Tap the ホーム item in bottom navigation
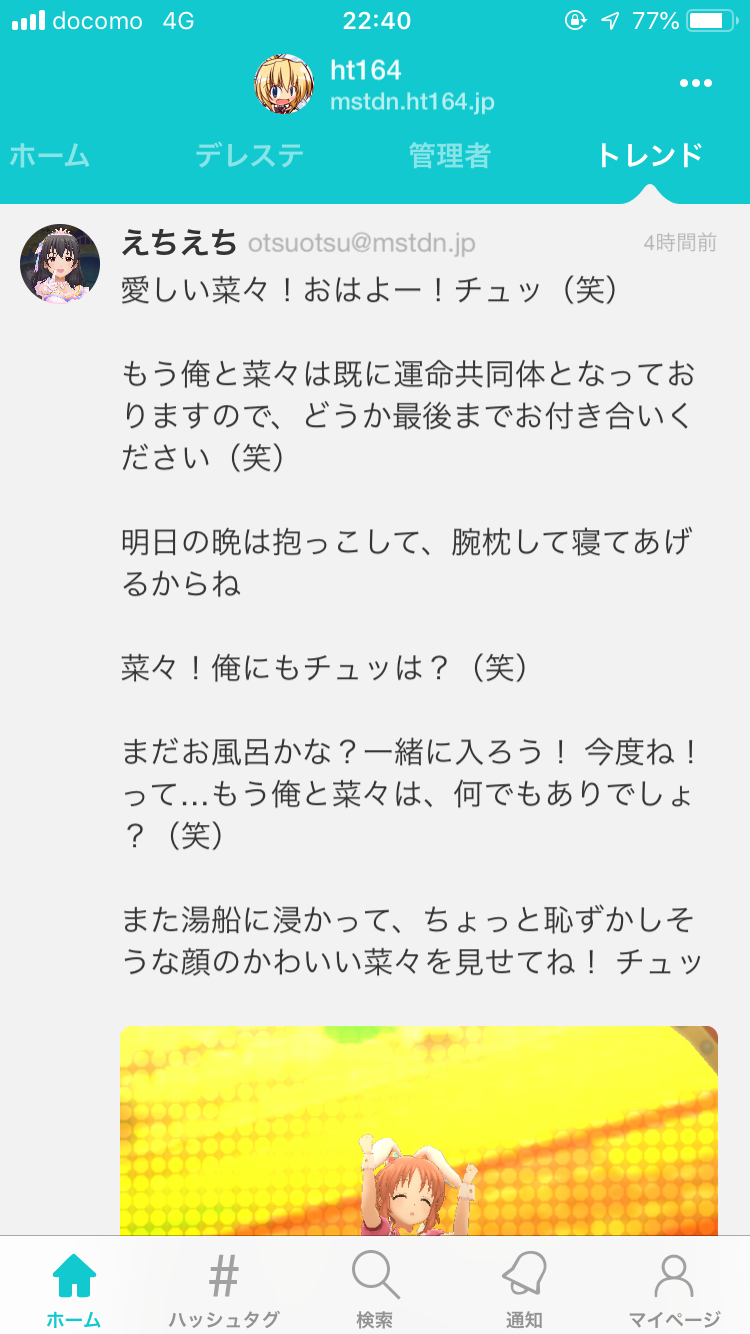The width and height of the screenshot is (750, 1334). (x=74, y=1291)
